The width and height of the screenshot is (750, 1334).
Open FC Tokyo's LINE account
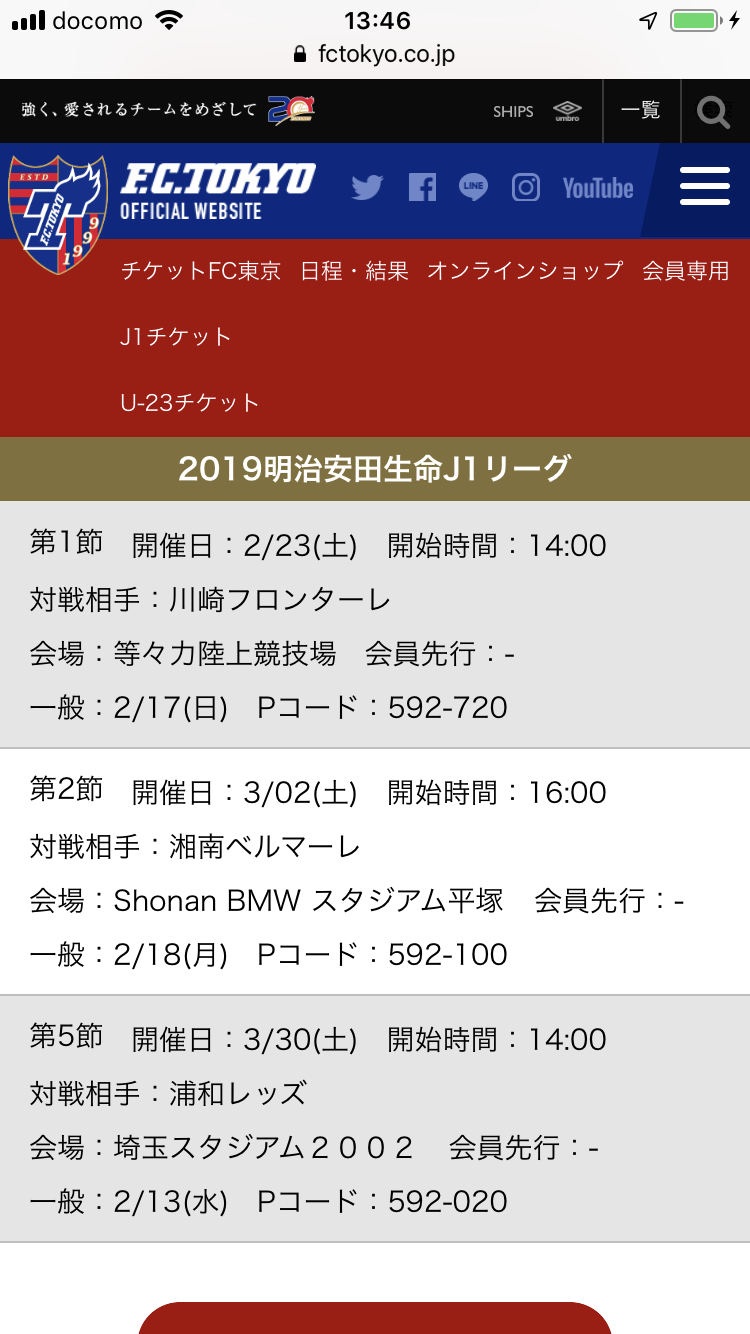click(473, 188)
